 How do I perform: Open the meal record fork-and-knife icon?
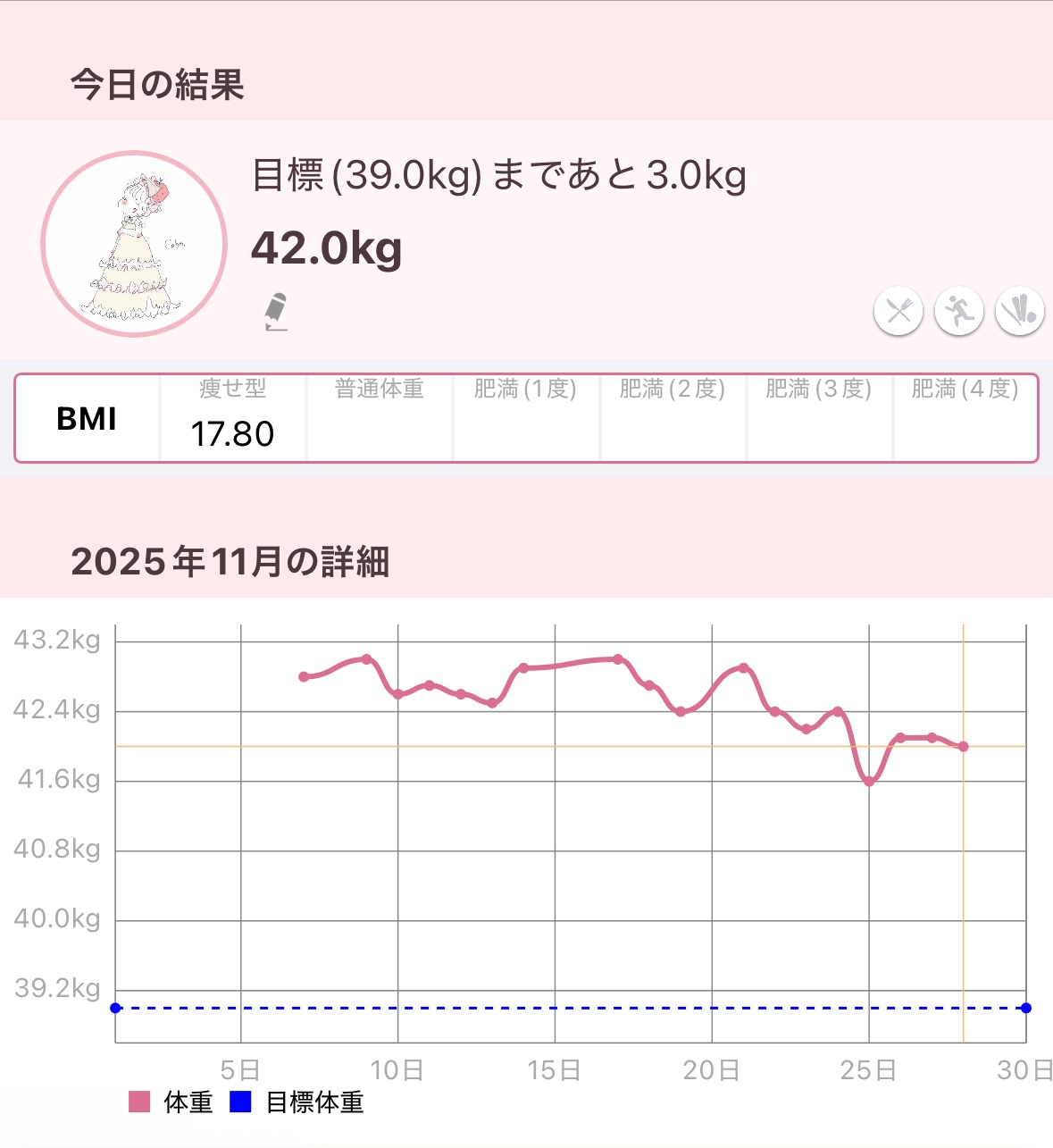tap(898, 312)
